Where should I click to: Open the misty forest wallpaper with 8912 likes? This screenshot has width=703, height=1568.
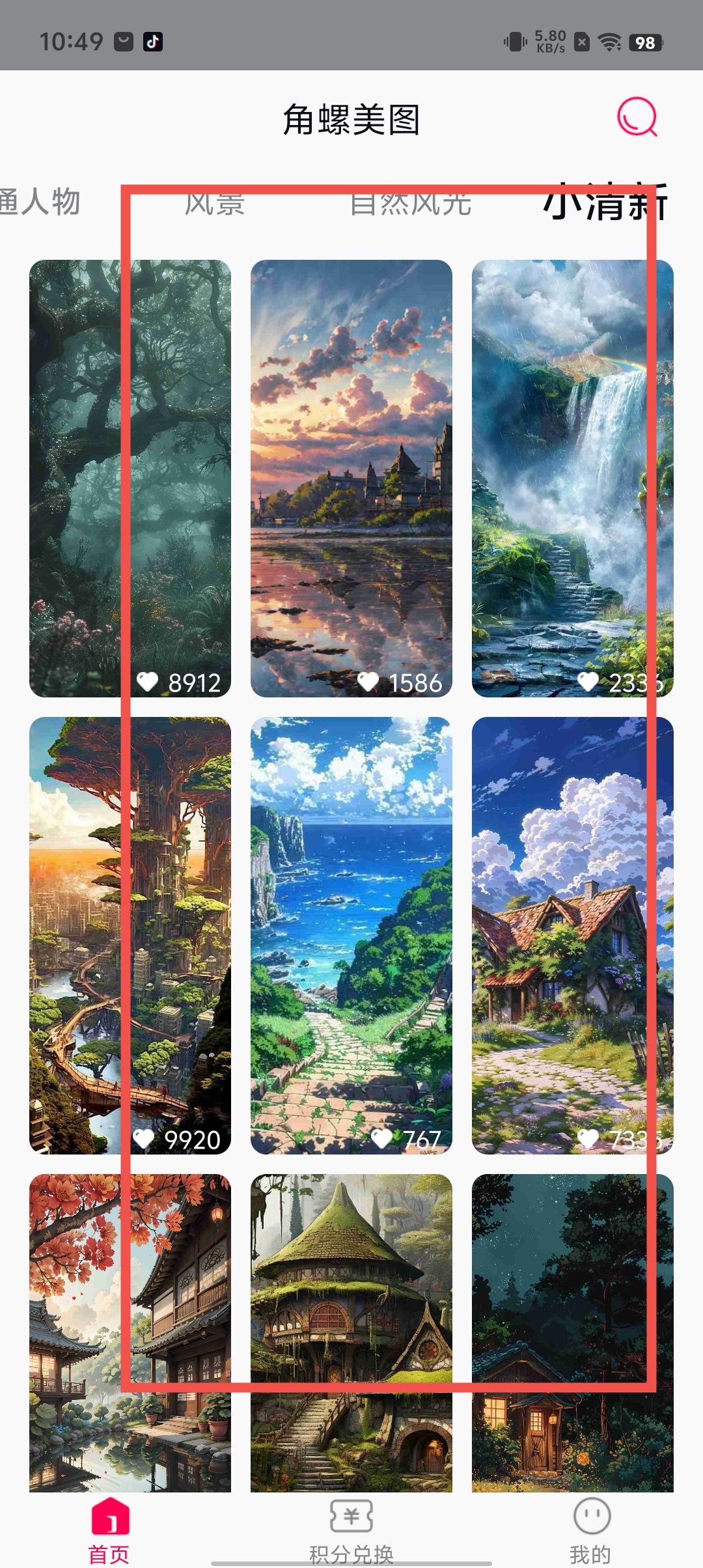point(130,479)
